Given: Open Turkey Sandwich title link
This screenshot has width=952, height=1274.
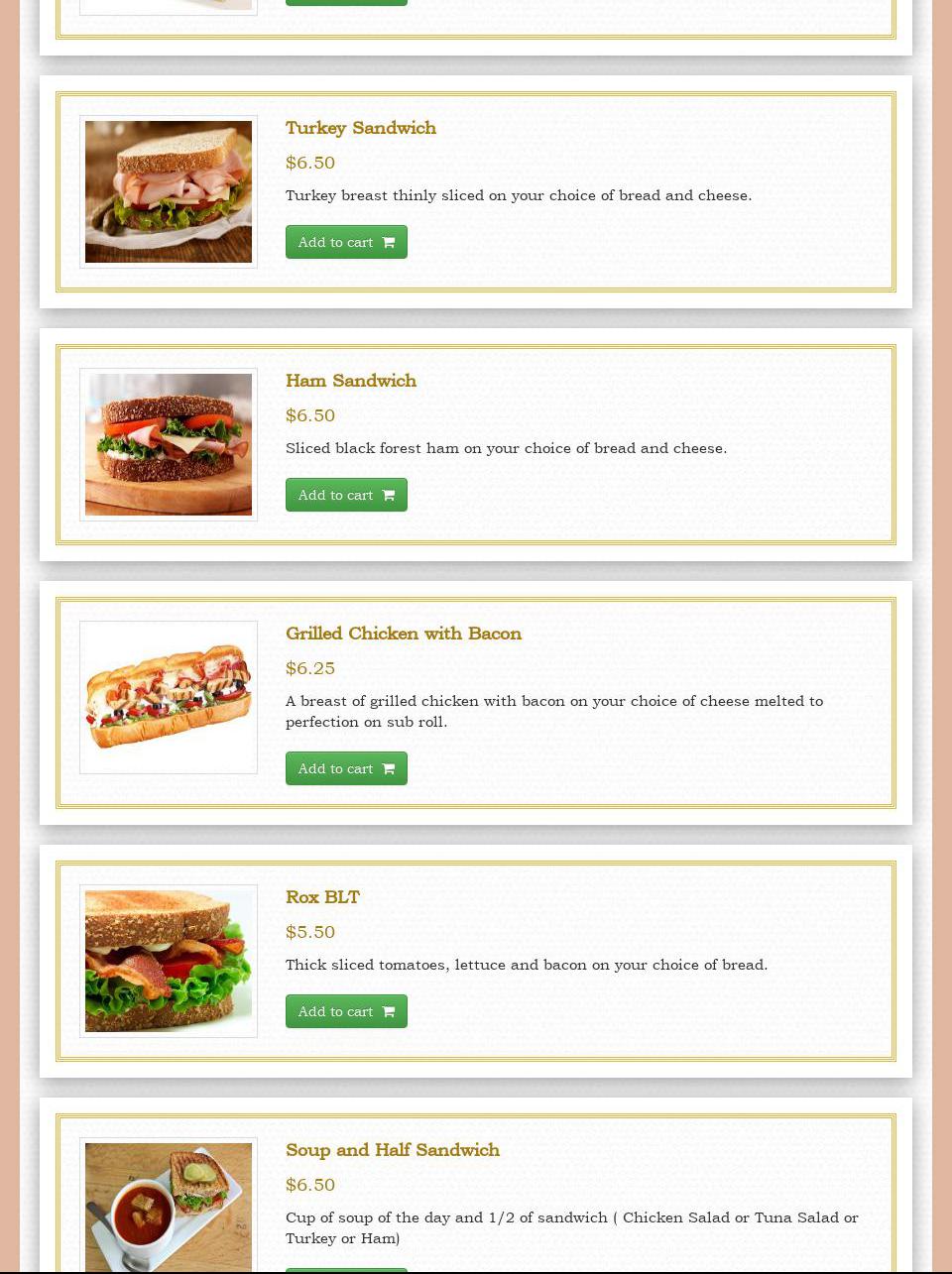Looking at the screenshot, I should tap(361, 128).
